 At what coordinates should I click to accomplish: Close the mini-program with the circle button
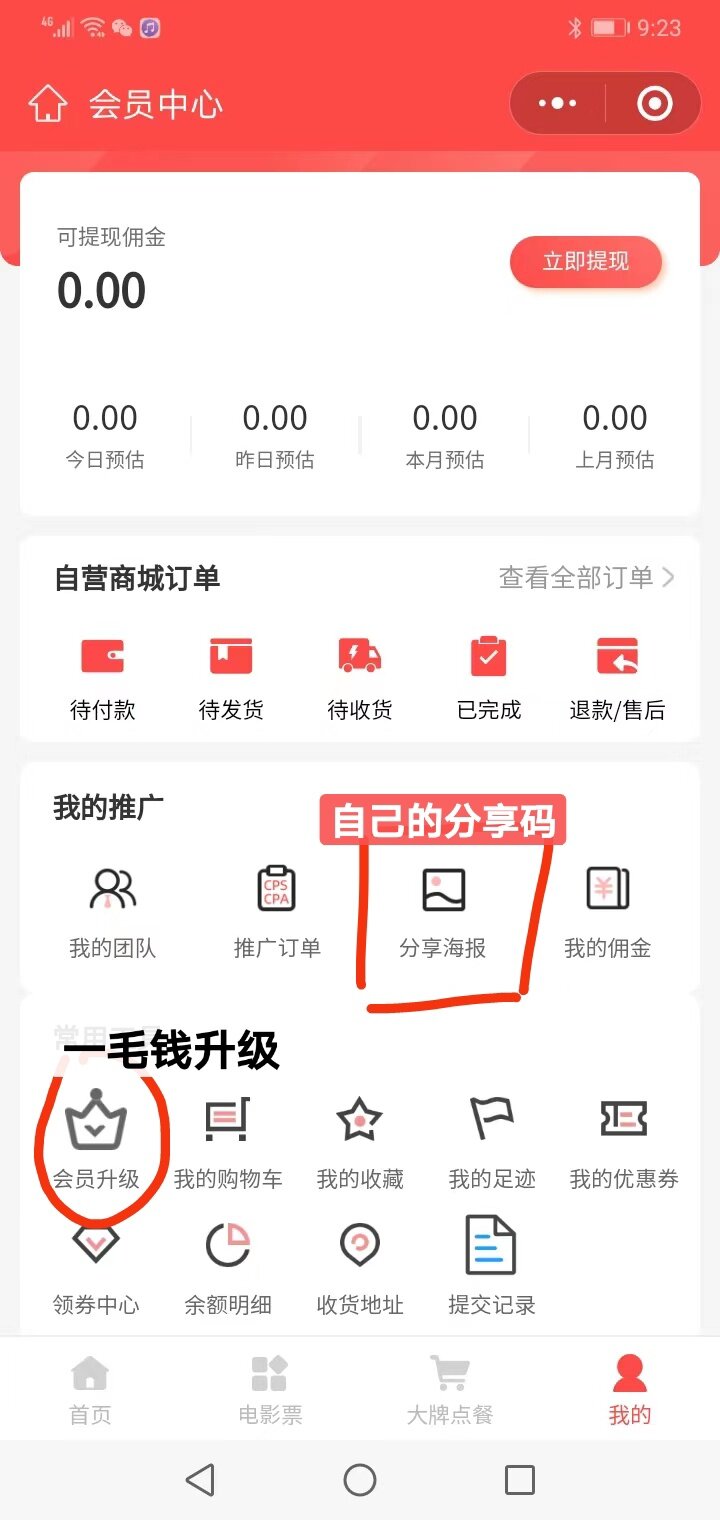pos(655,103)
